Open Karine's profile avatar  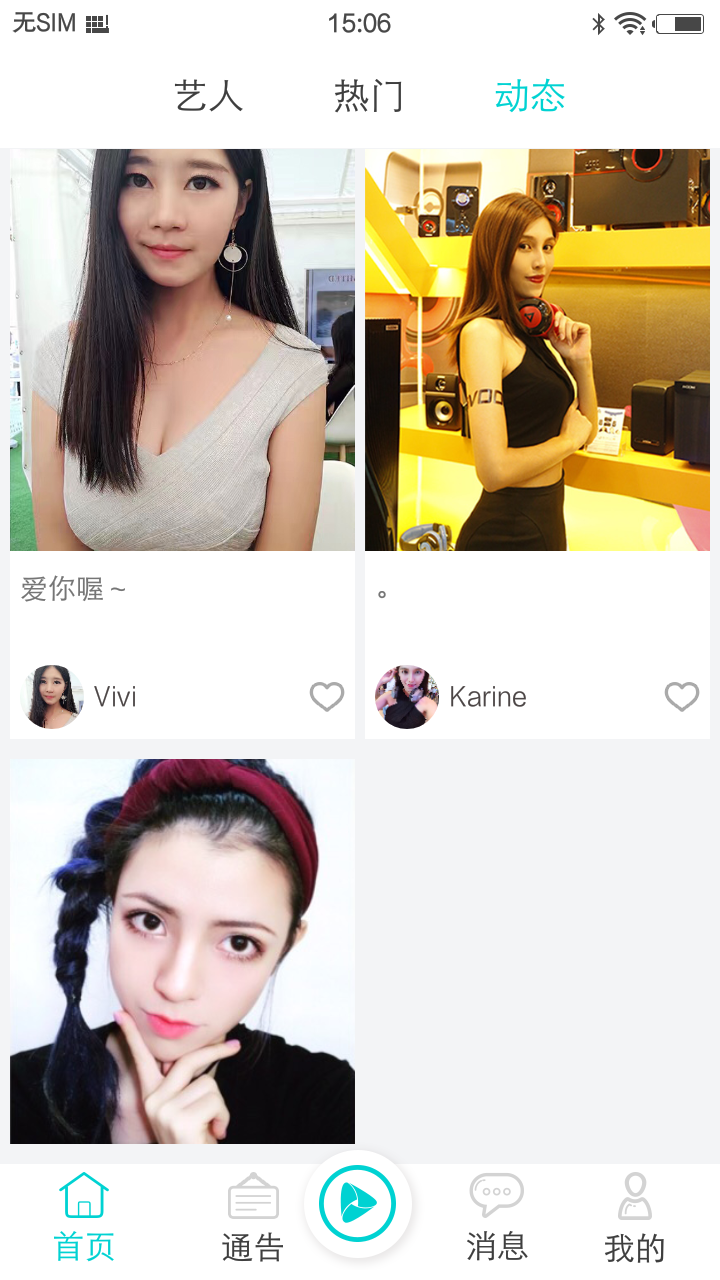pos(407,696)
